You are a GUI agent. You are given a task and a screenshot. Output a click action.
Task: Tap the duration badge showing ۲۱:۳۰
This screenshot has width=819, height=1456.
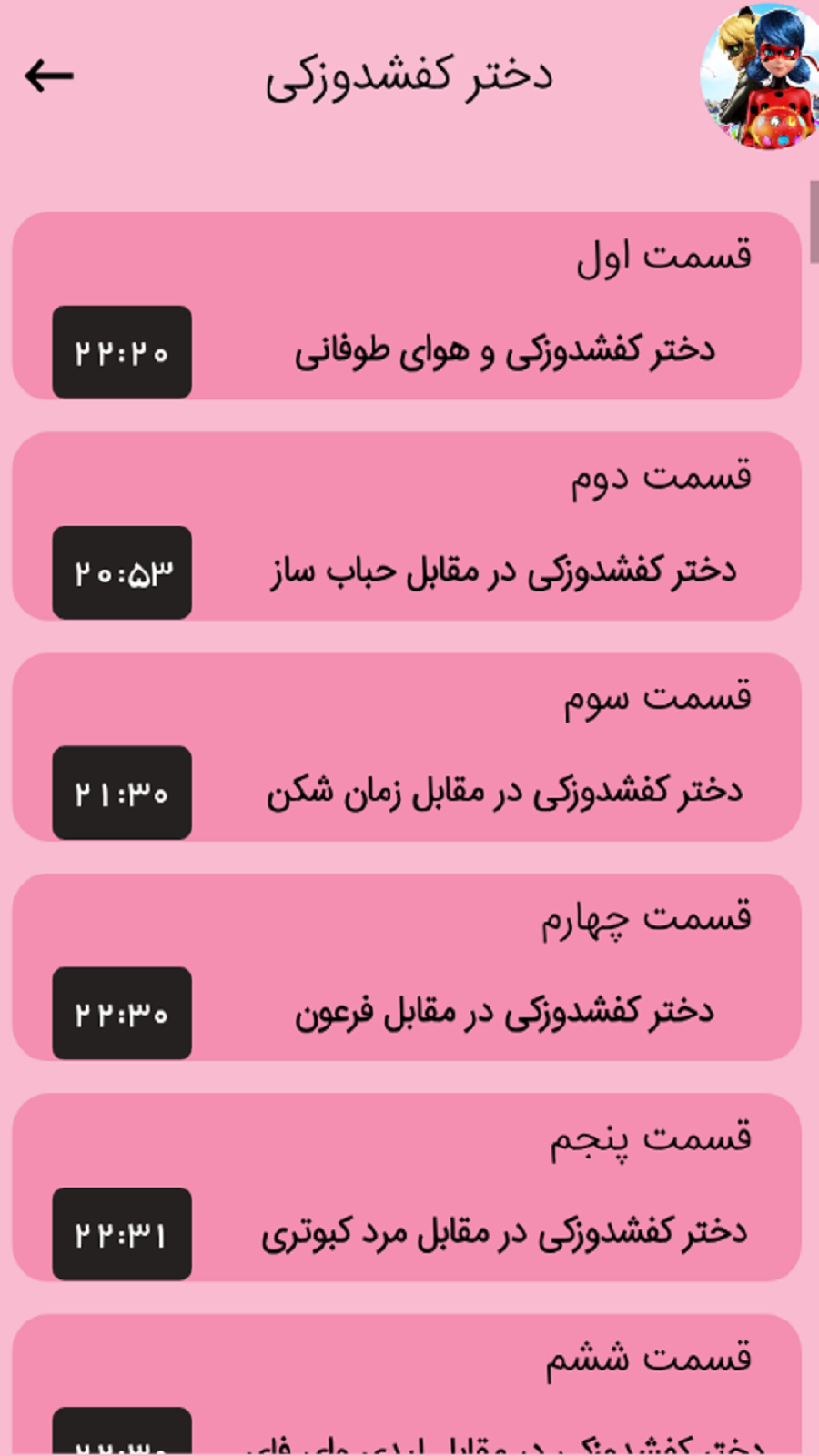tap(121, 792)
